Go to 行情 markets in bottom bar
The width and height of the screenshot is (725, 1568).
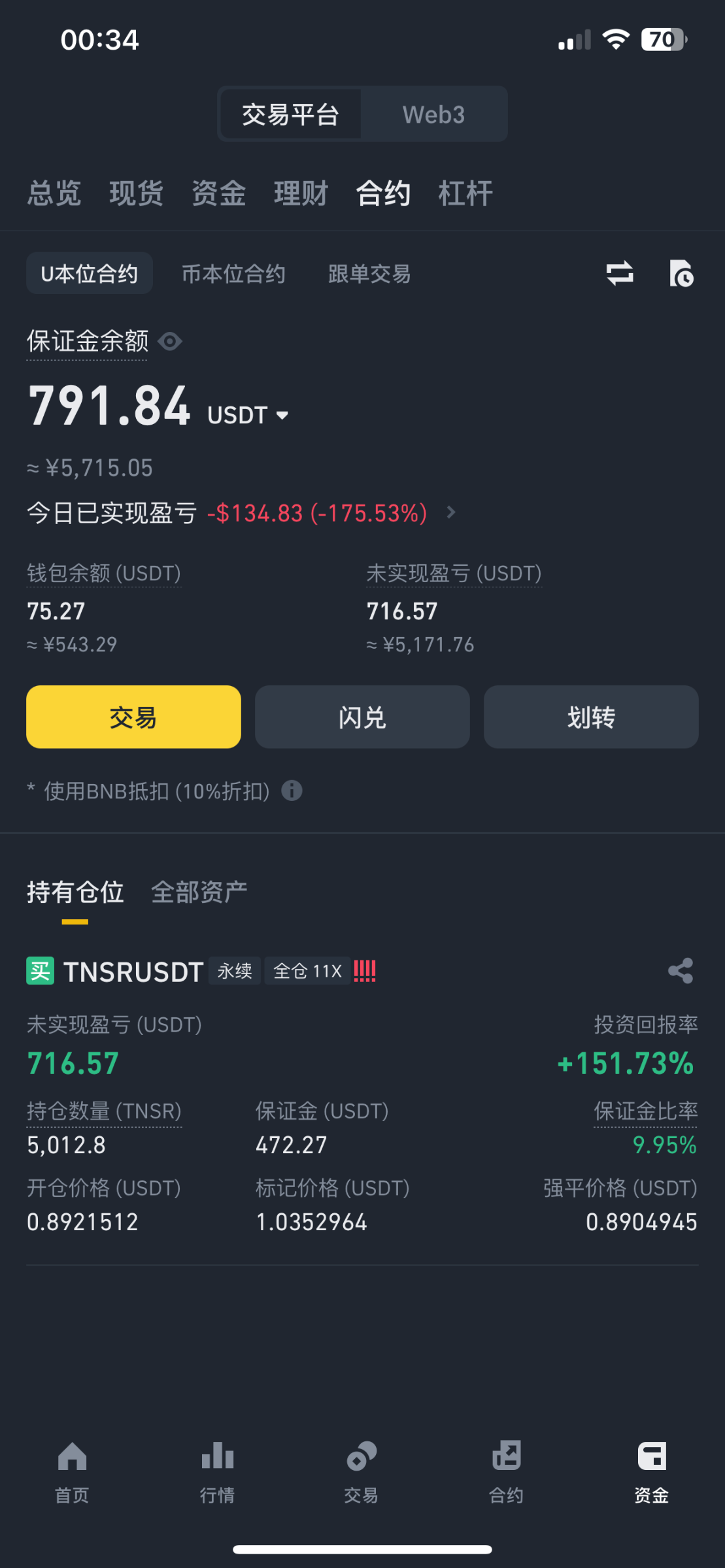[217, 1469]
